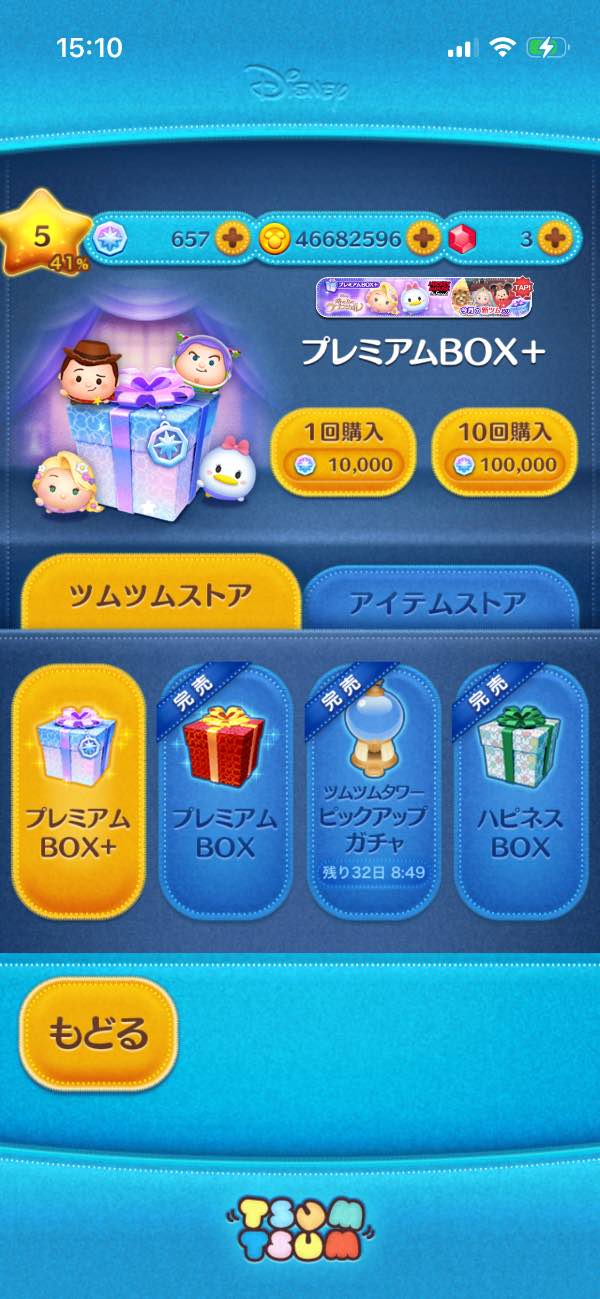Add more rubies with plus button
Image resolution: width=600 pixels, height=1299 pixels.
click(555, 239)
